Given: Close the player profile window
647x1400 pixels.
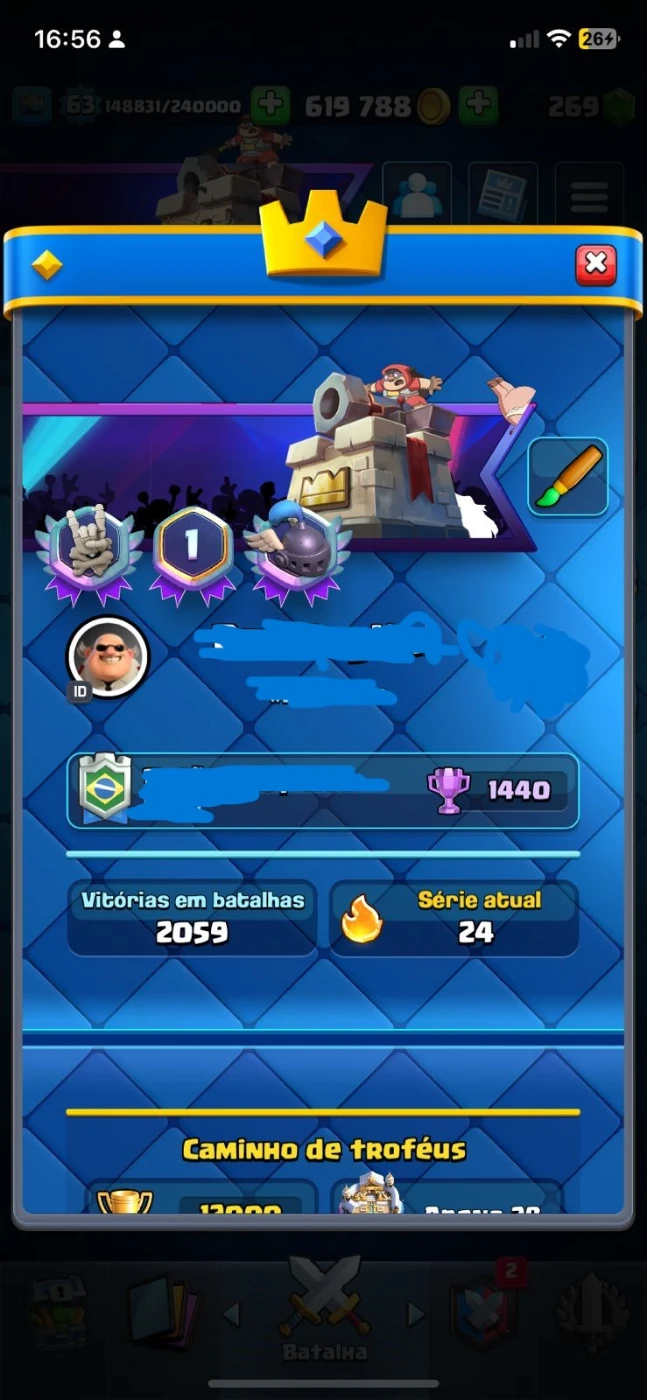Looking at the screenshot, I should [595, 264].
